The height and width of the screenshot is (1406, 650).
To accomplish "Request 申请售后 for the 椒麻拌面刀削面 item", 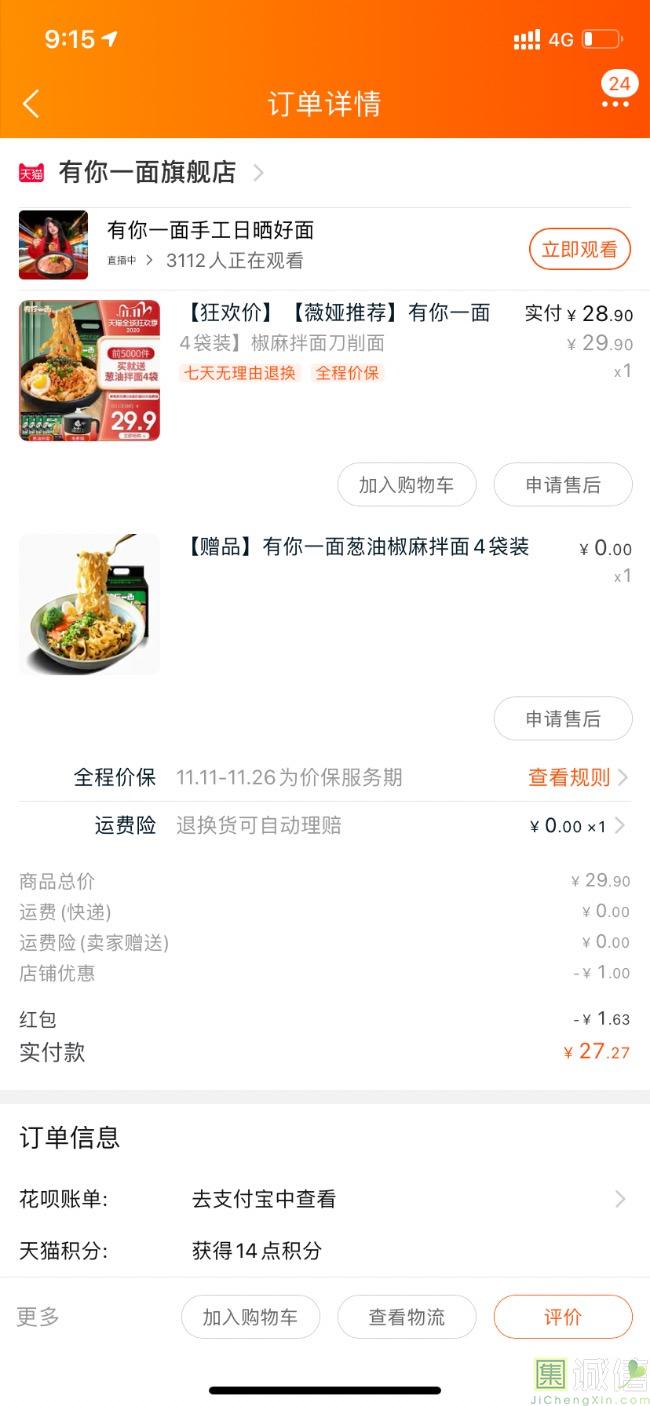I will point(563,485).
